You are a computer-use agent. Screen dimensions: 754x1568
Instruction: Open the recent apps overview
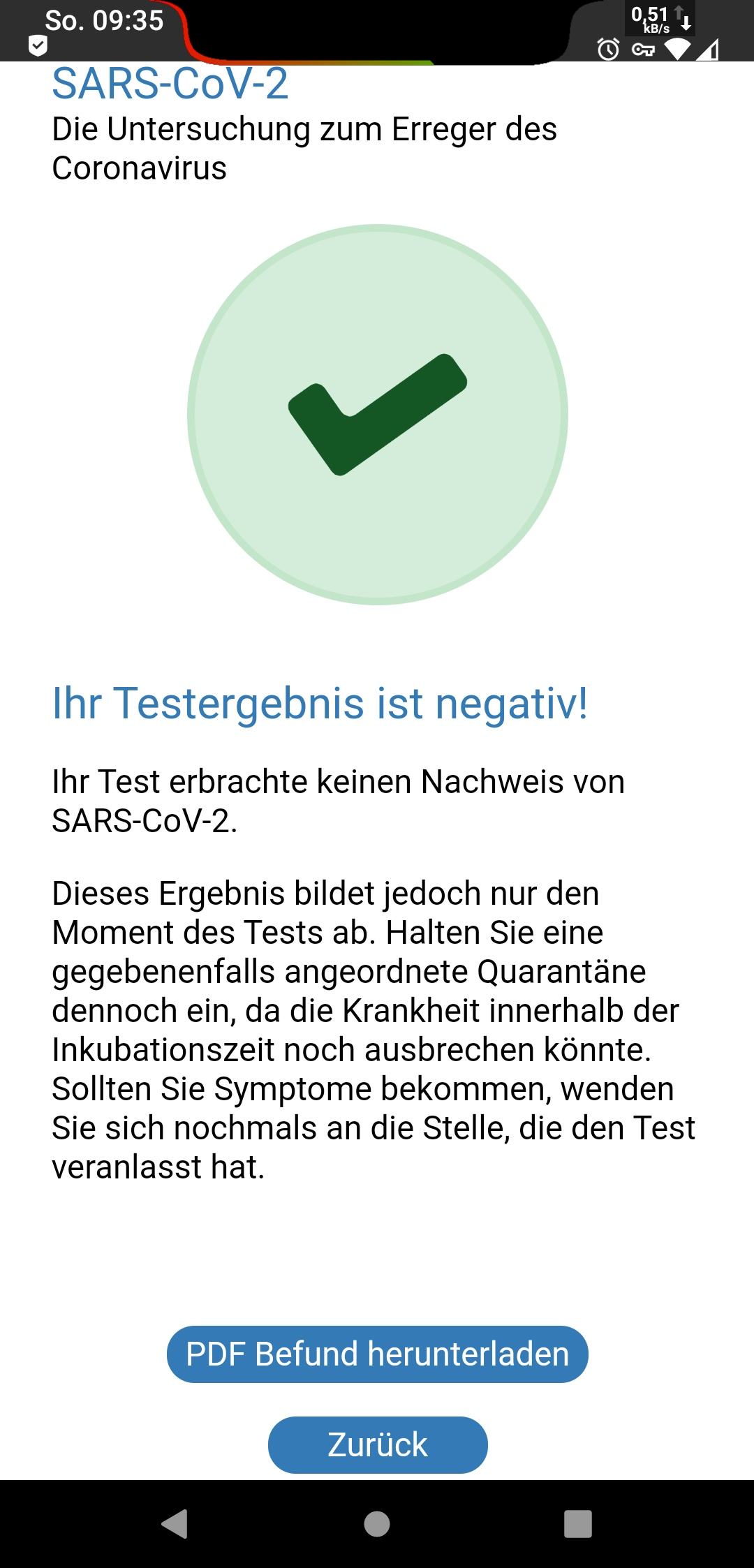[x=578, y=1523]
